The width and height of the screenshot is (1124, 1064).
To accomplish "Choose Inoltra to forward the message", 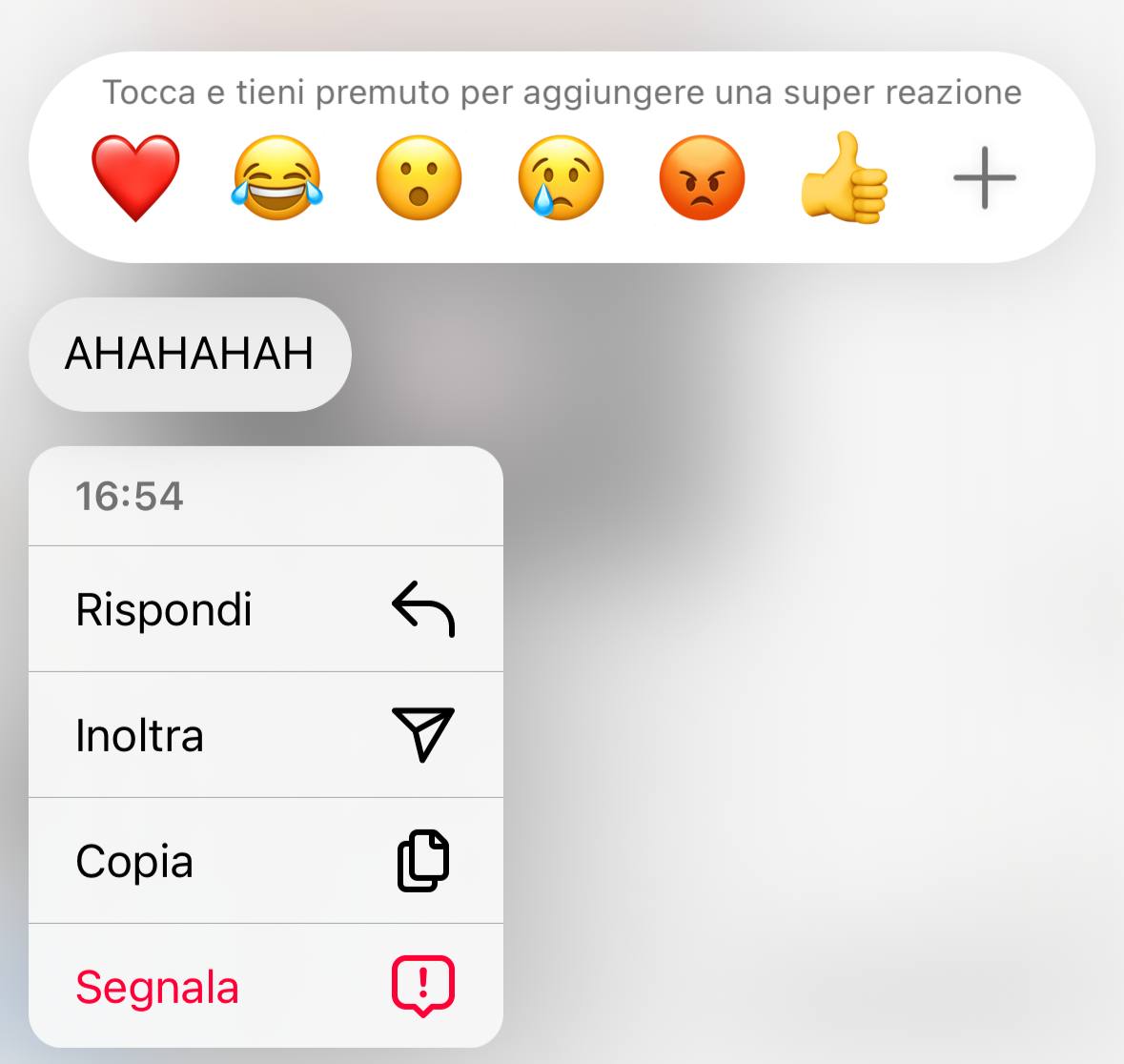I will point(265,735).
